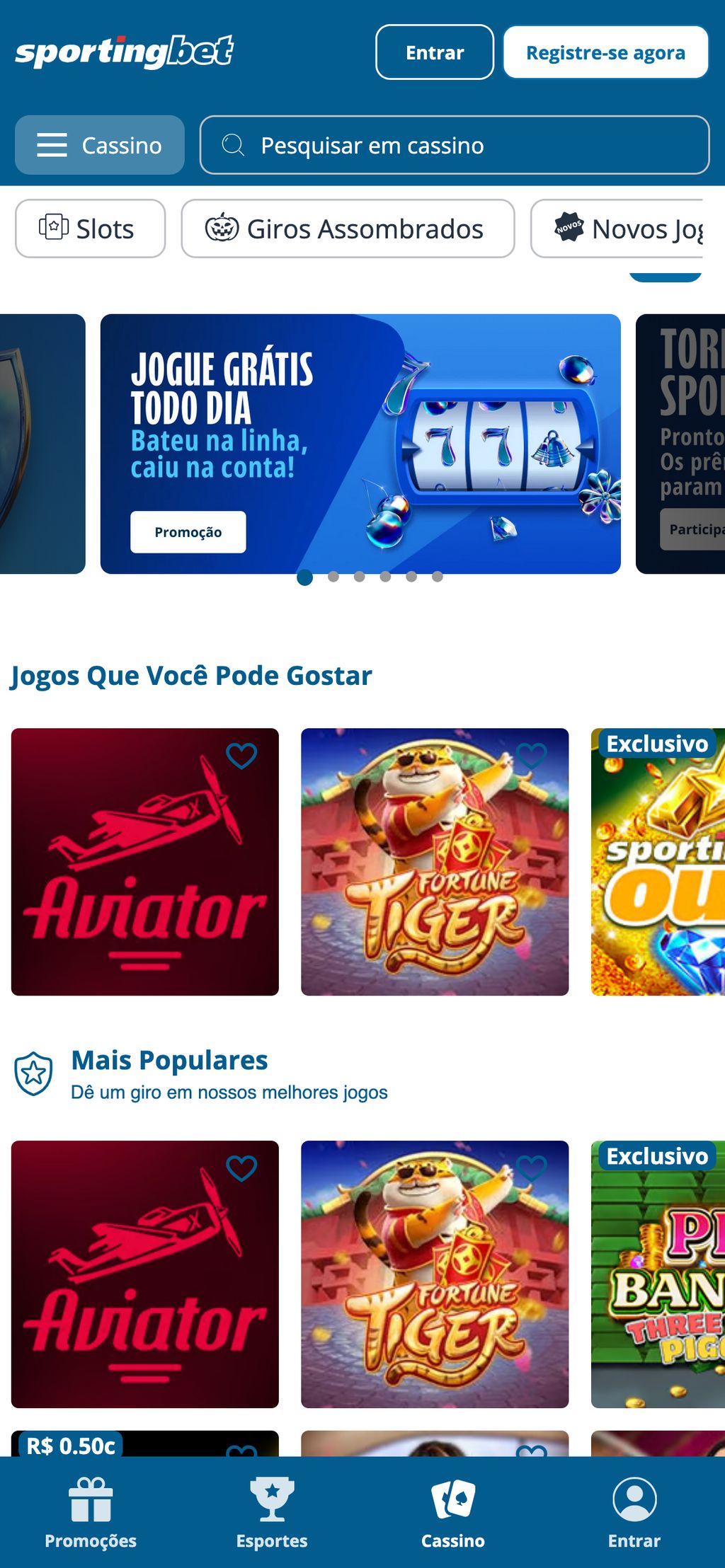725x1568 pixels.
Task: Tap the sportingbet logo
Action: tap(123, 52)
